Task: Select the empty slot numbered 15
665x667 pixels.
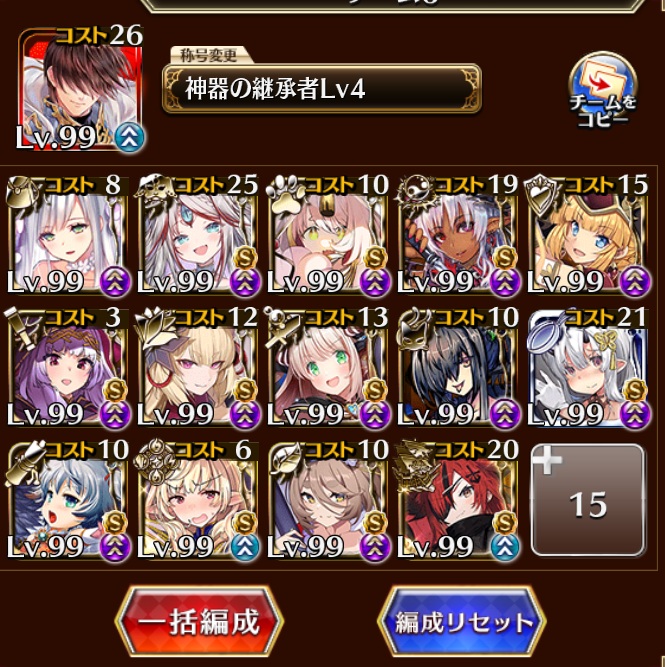Action: (x=588, y=499)
